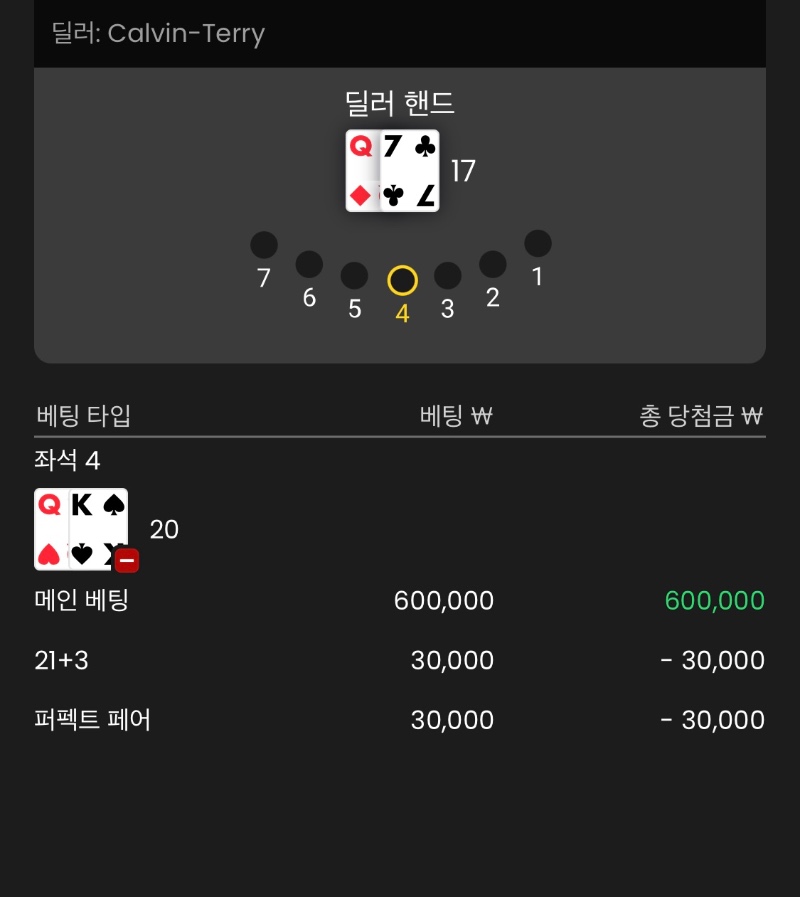Select seat marker 1 on the table
This screenshot has width=800, height=897.
point(538,242)
